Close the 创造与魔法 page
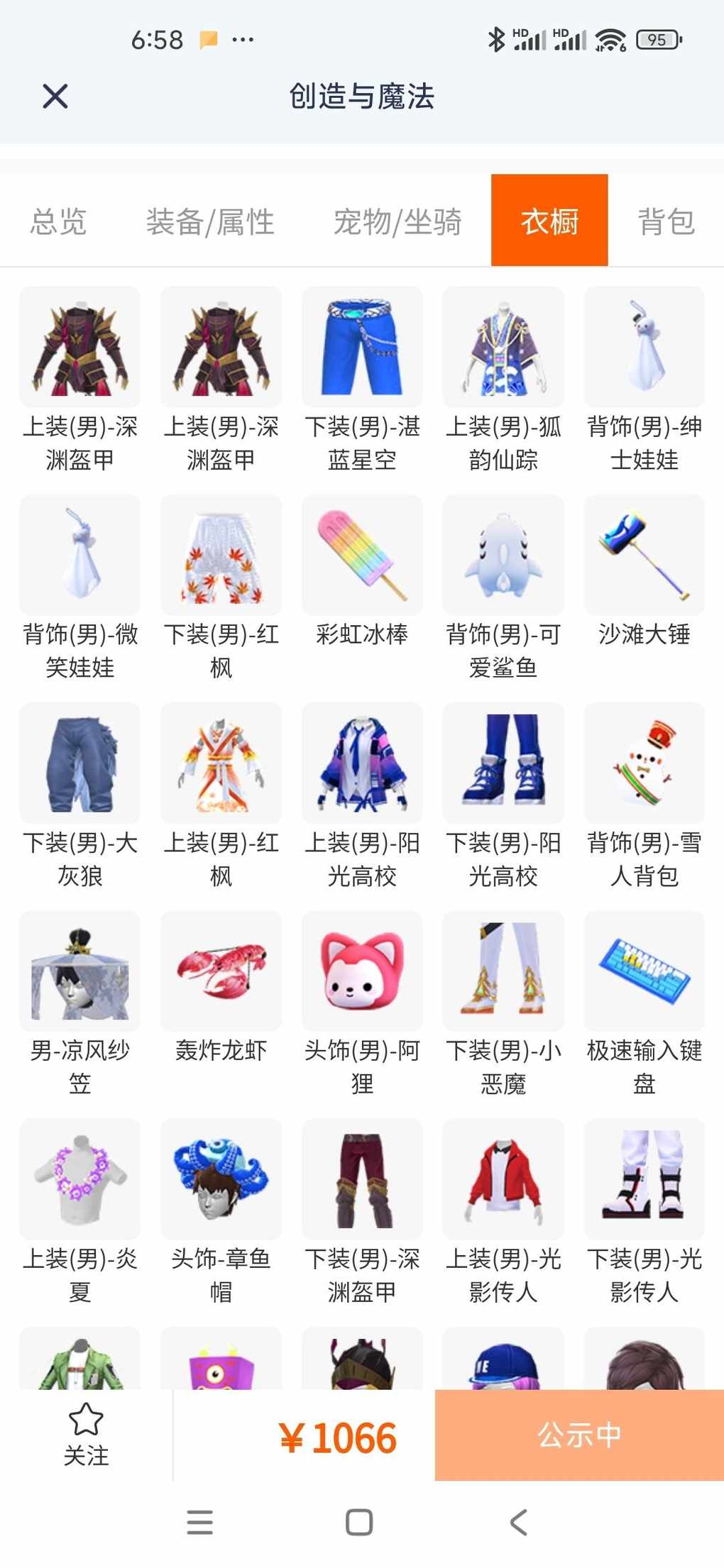This screenshot has width=724, height=1568. point(55,96)
